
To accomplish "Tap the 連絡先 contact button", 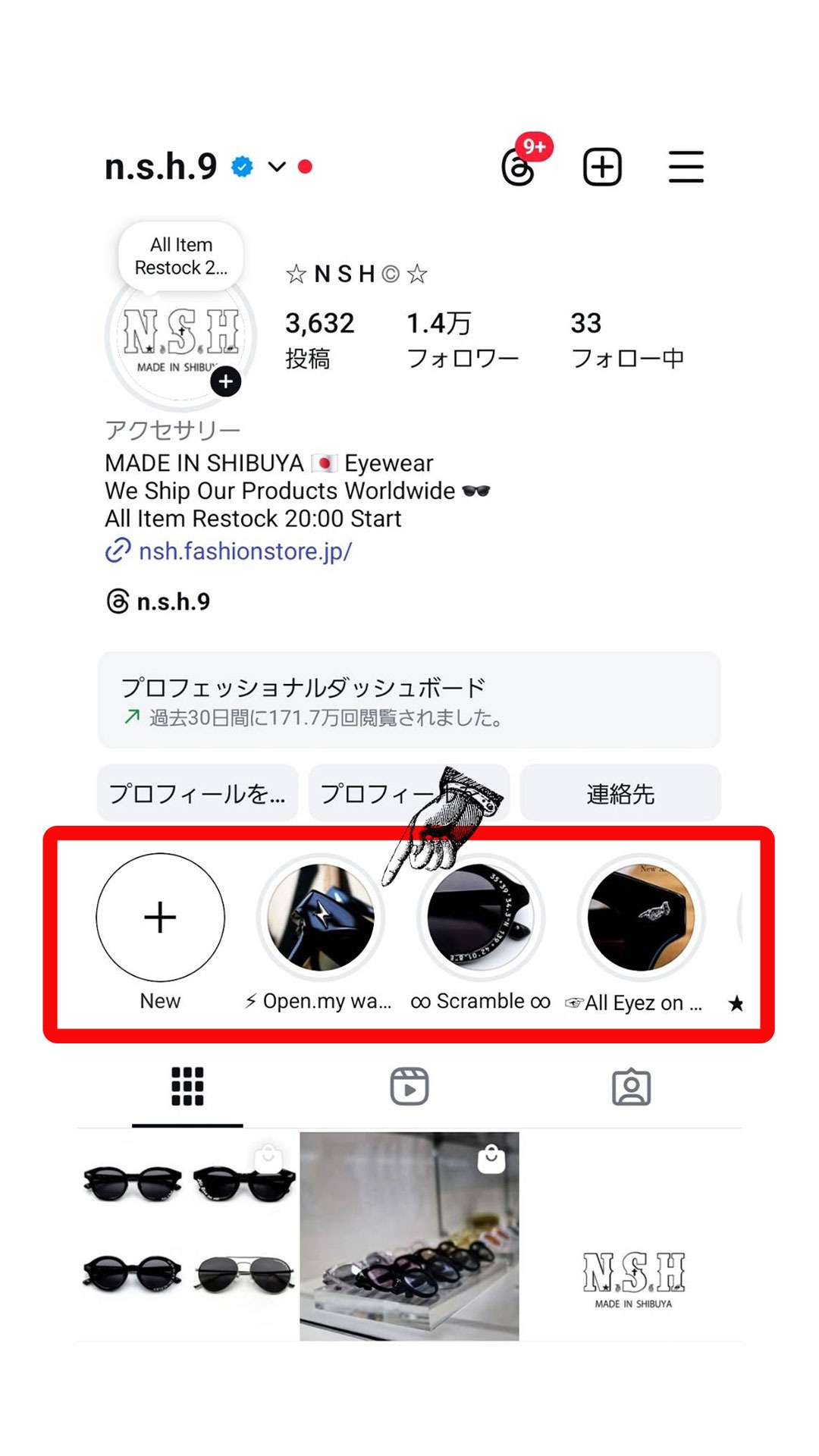I will [620, 793].
